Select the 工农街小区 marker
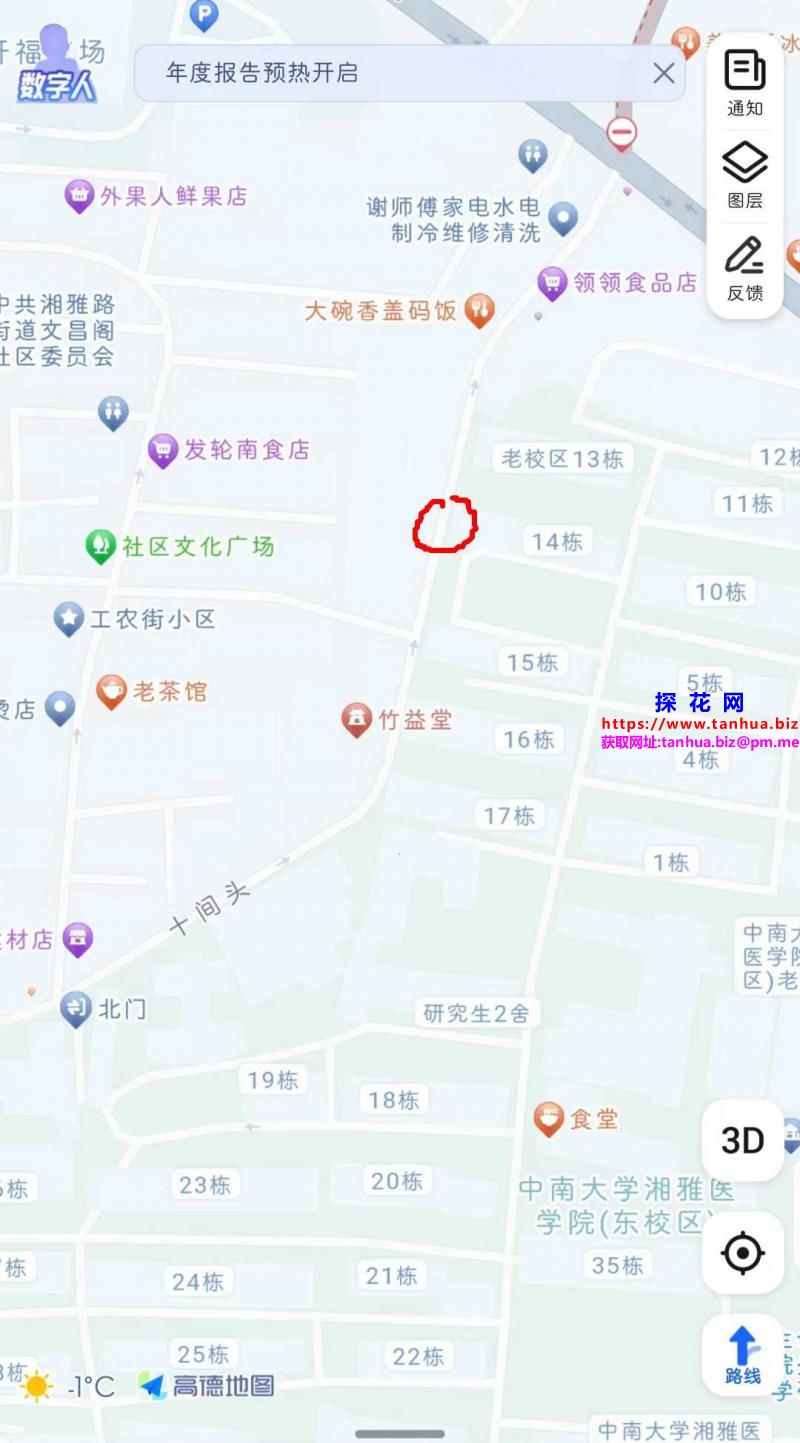800x1443 pixels. pos(68,619)
